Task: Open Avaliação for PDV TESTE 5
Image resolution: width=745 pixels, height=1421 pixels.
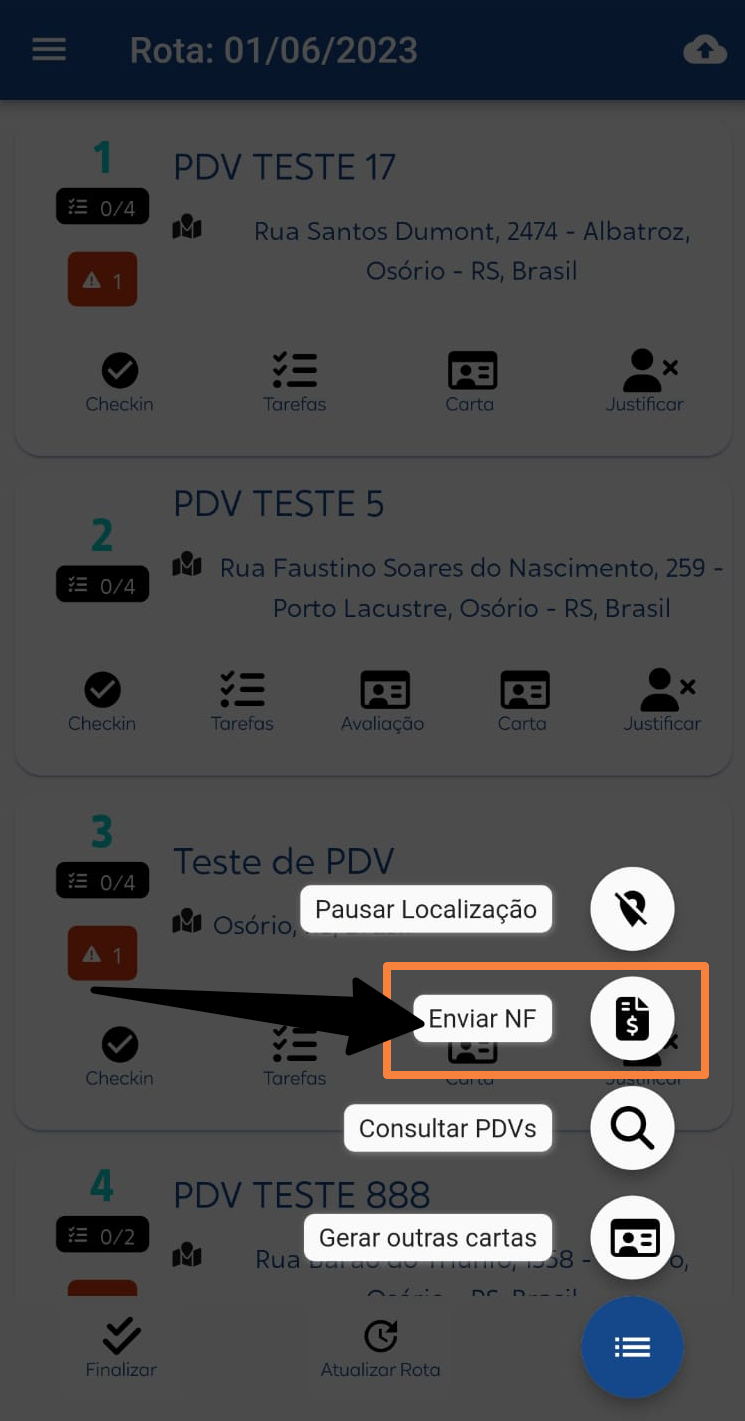Action: point(383,701)
